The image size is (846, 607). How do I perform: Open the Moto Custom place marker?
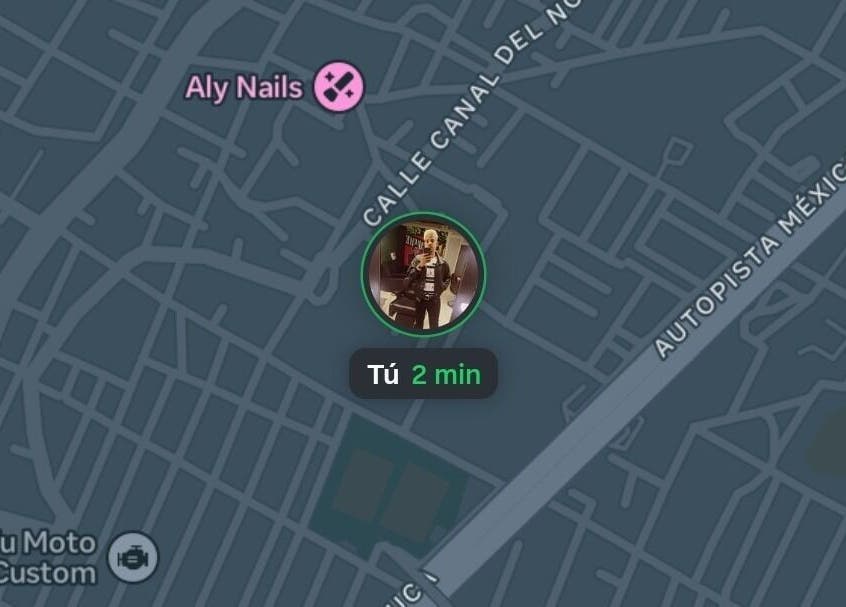pyautogui.click(x=133, y=557)
